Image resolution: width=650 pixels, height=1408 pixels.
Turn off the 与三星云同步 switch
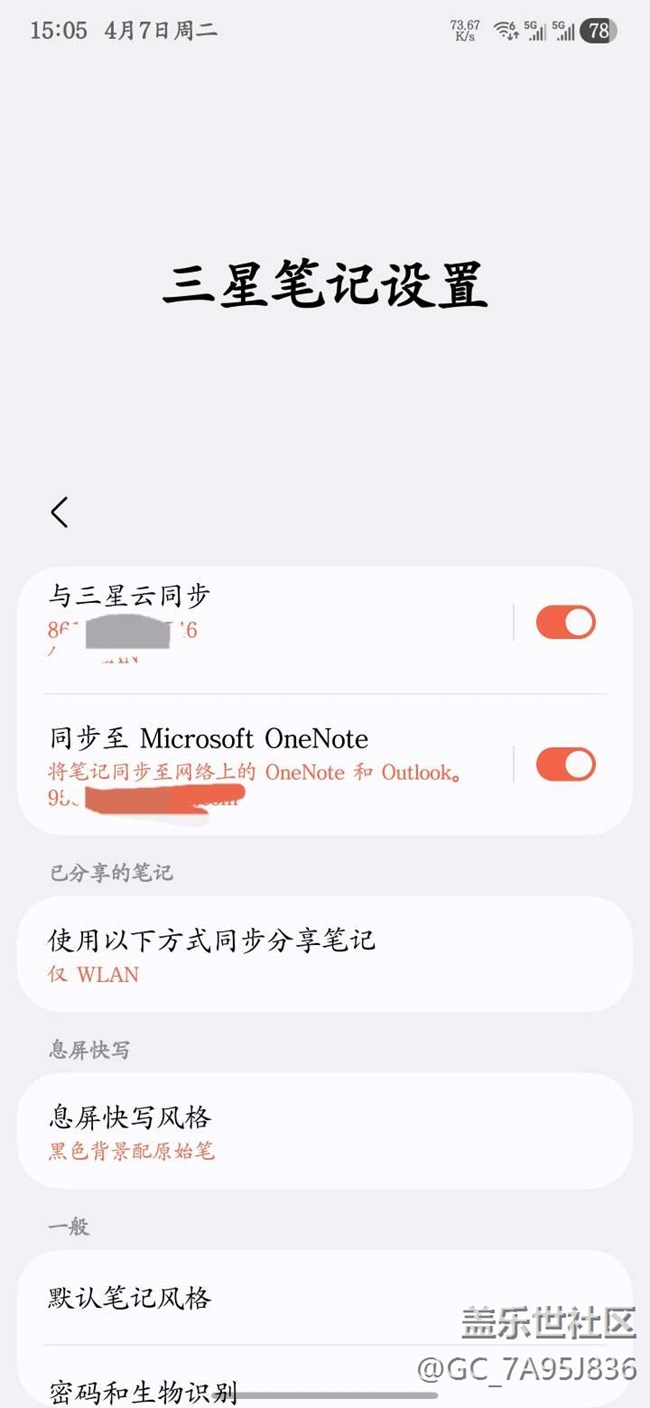pyautogui.click(x=565, y=622)
